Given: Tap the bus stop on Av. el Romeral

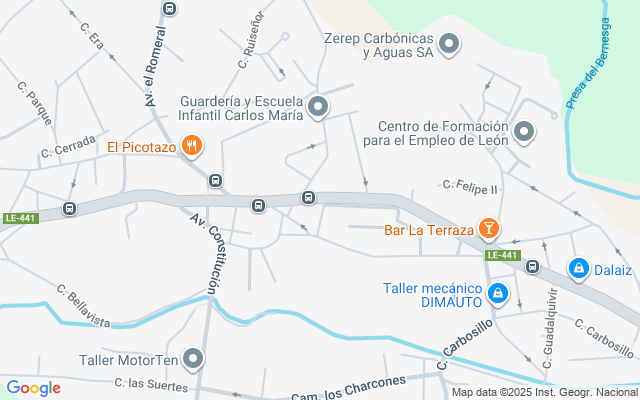Looking at the screenshot, I should pos(169,8).
